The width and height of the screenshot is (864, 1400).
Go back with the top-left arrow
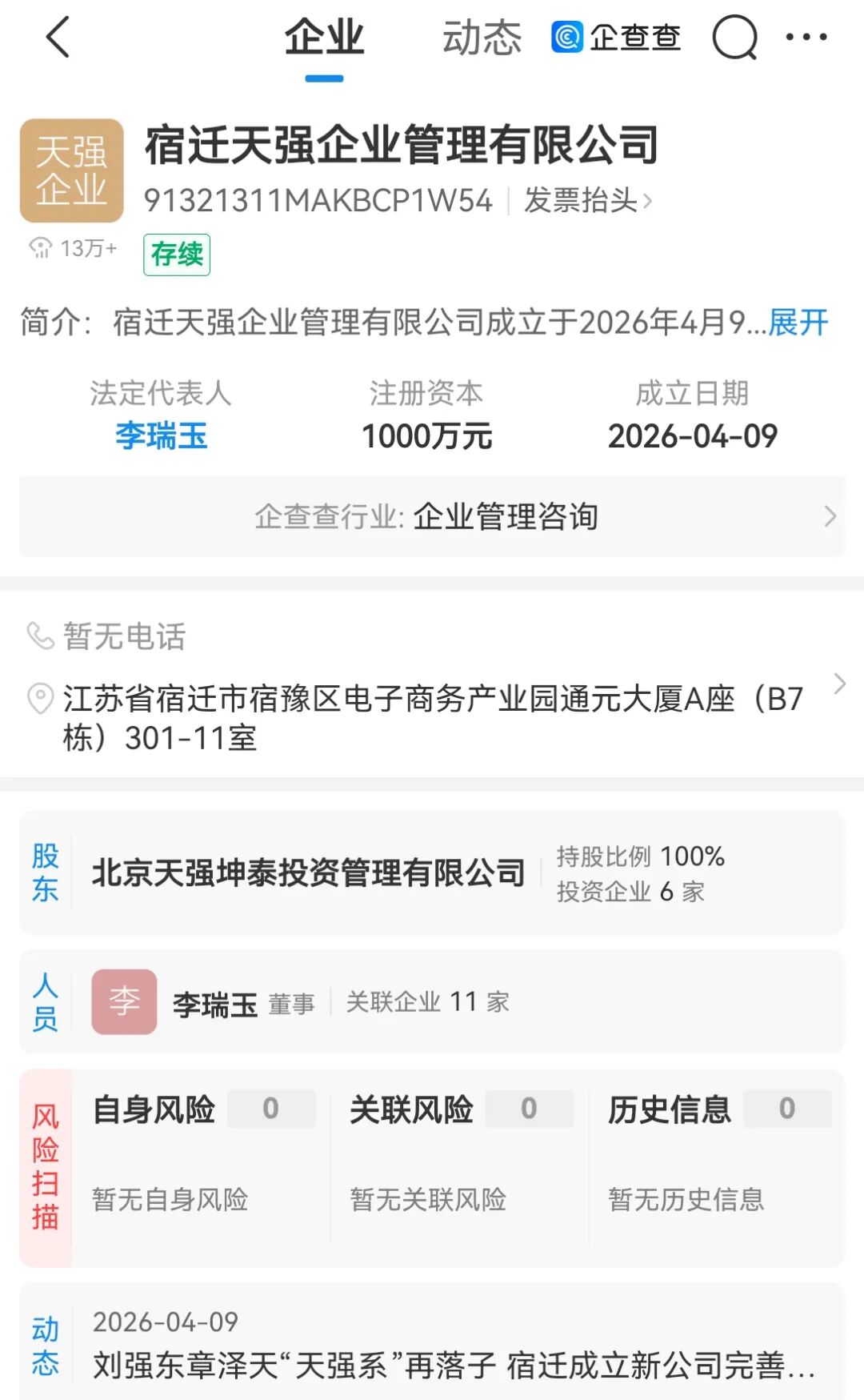click(x=58, y=38)
